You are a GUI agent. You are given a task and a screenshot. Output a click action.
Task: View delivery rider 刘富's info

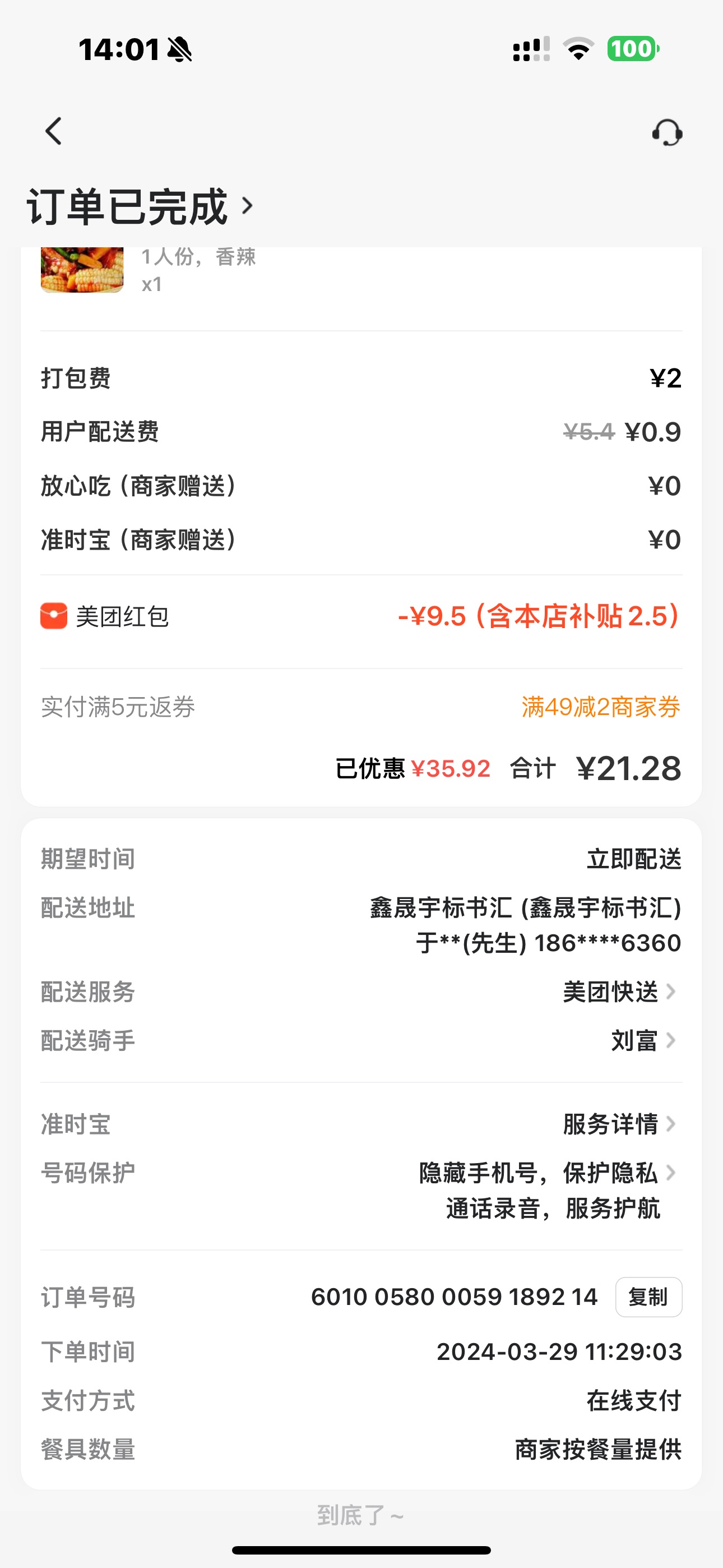click(x=643, y=1041)
